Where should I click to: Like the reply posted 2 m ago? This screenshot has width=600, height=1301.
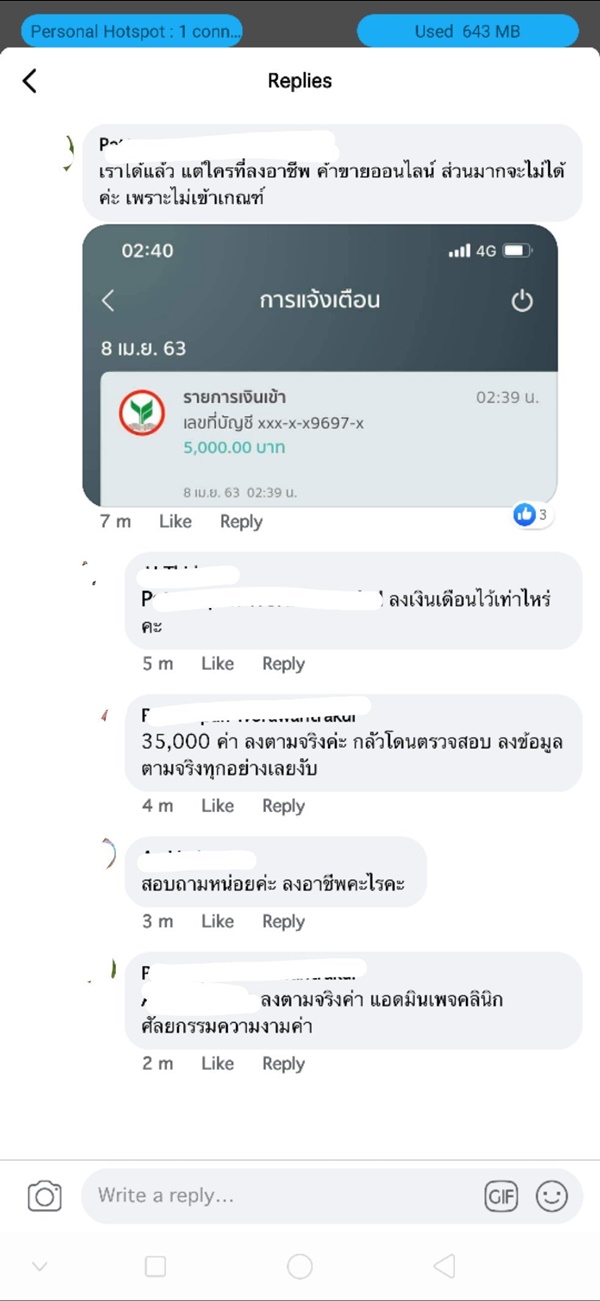(217, 1064)
